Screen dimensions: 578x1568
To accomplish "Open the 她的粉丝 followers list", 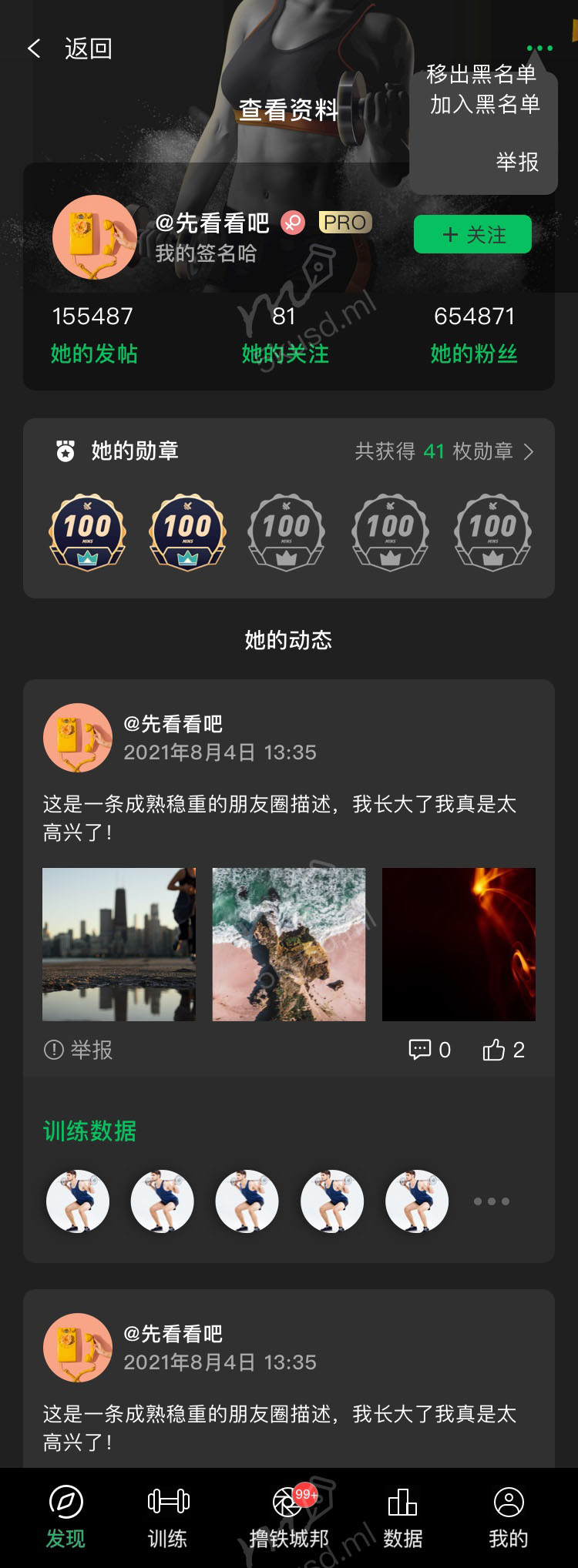I will pyautogui.click(x=473, y=334).
